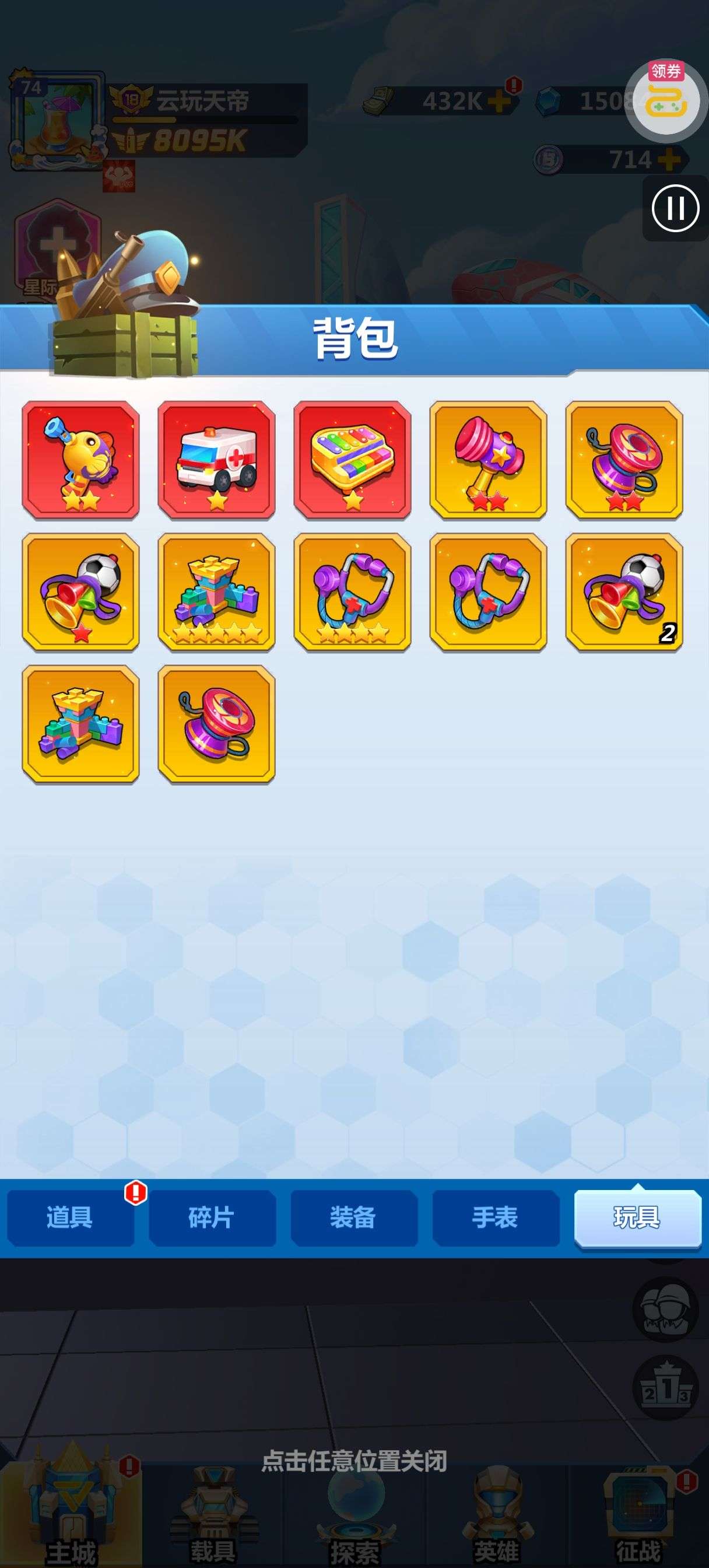Select the four-star stethoscope toy
Screen dimensions: 709x1568
click(352, 591)
